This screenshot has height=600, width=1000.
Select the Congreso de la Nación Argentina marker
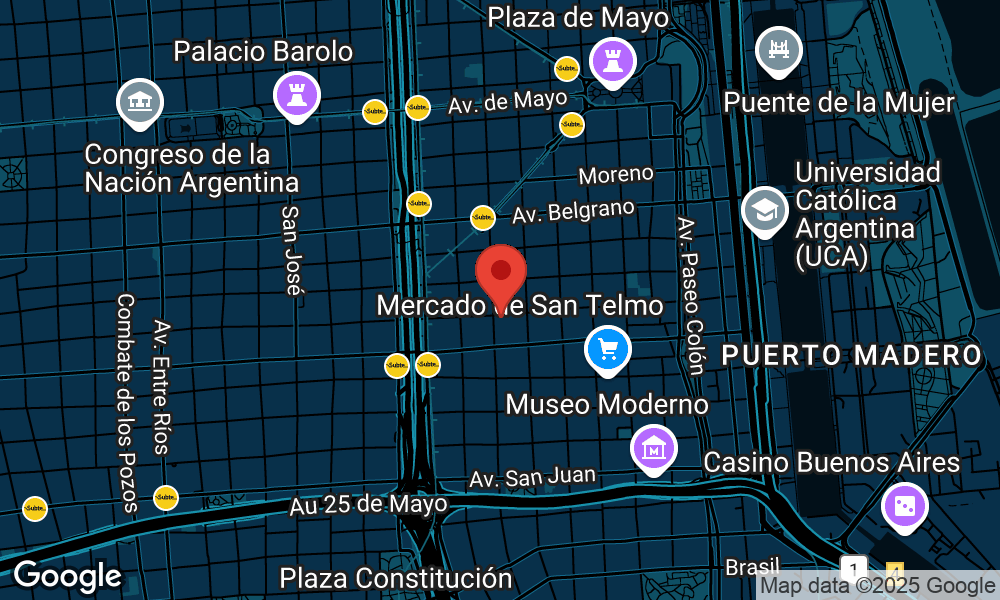[x=140, y=101]
